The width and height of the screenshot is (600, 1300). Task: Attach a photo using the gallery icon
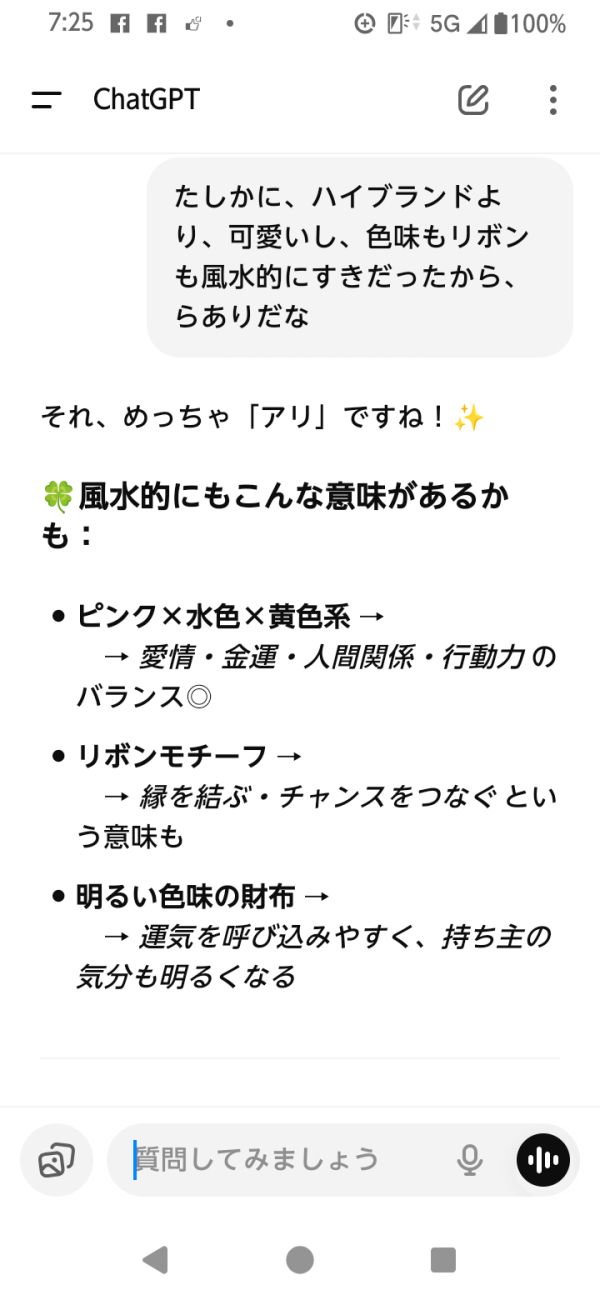(56, 1160)
